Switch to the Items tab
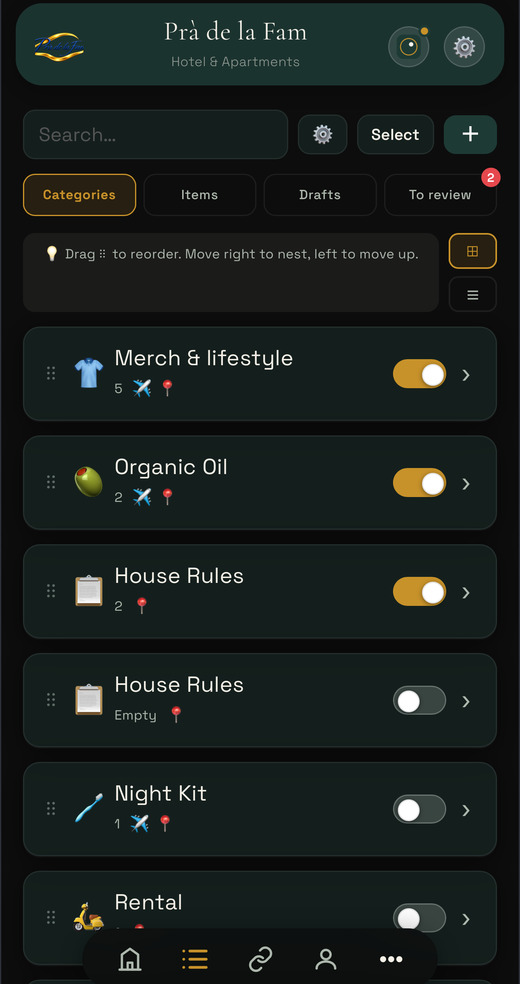Viewport: 520px width, 984px height. (x=199, y=195)
